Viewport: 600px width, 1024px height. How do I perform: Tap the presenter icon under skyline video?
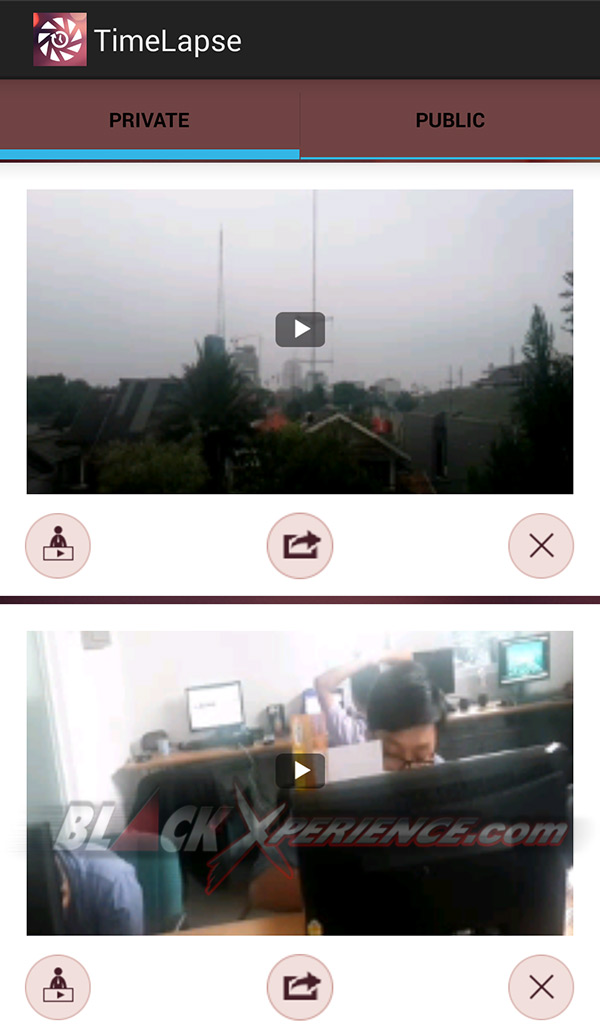click(58, 546)
